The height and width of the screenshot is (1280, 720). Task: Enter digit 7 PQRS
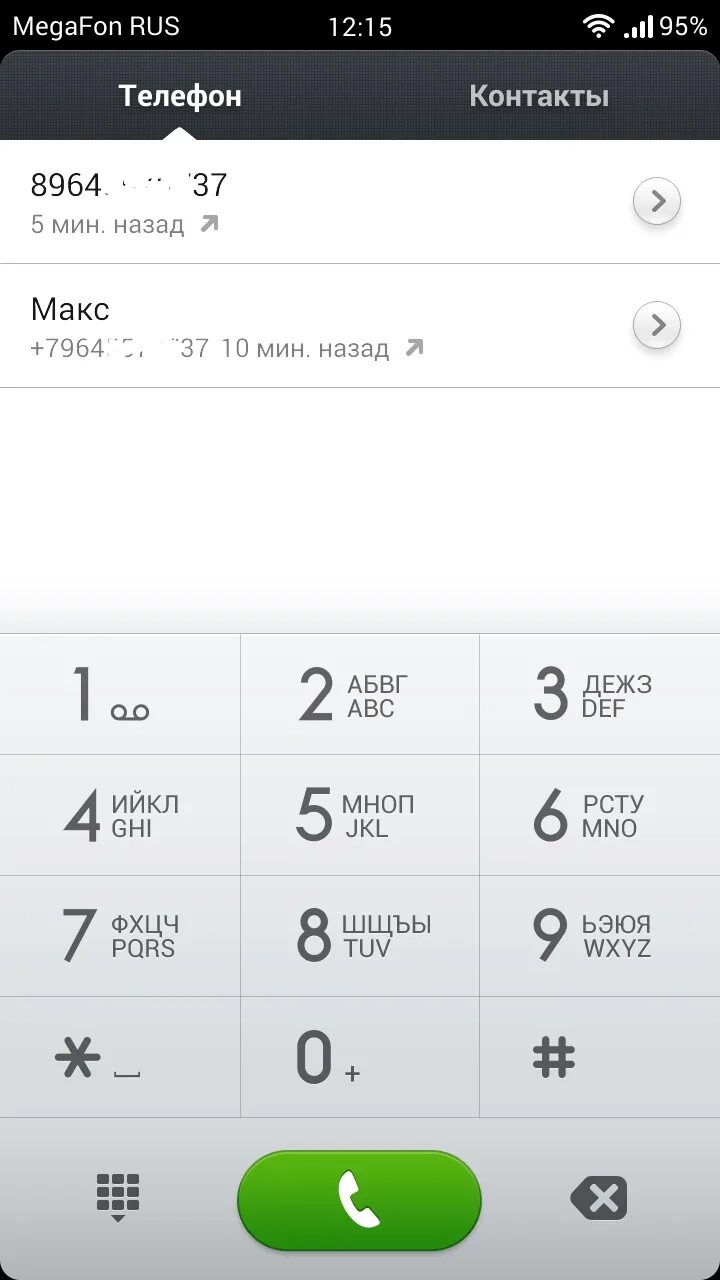(120, 936)
